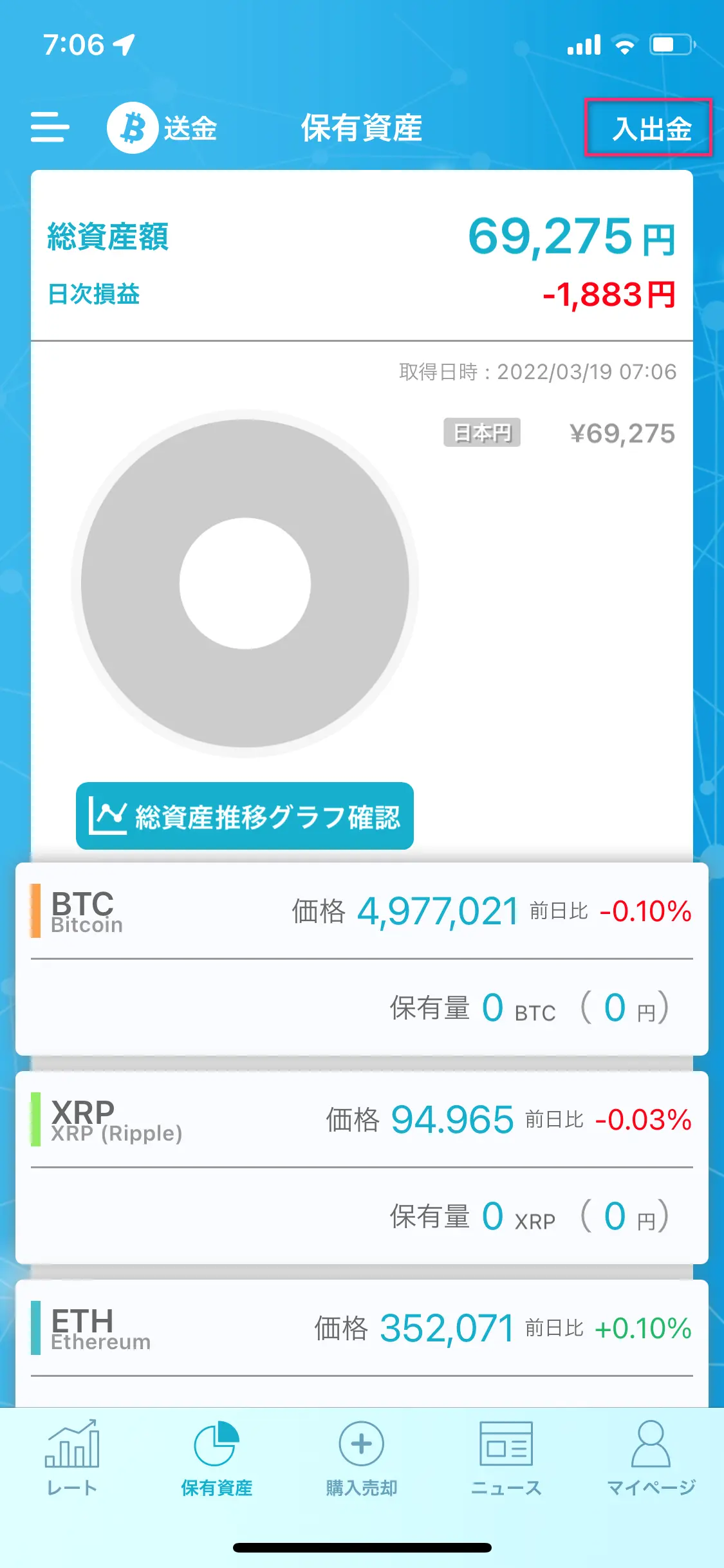The height and width of the screenshot is (1568, 724).
Task: Open 入出金 deposit and withdrawal
Action: [649, 127]
